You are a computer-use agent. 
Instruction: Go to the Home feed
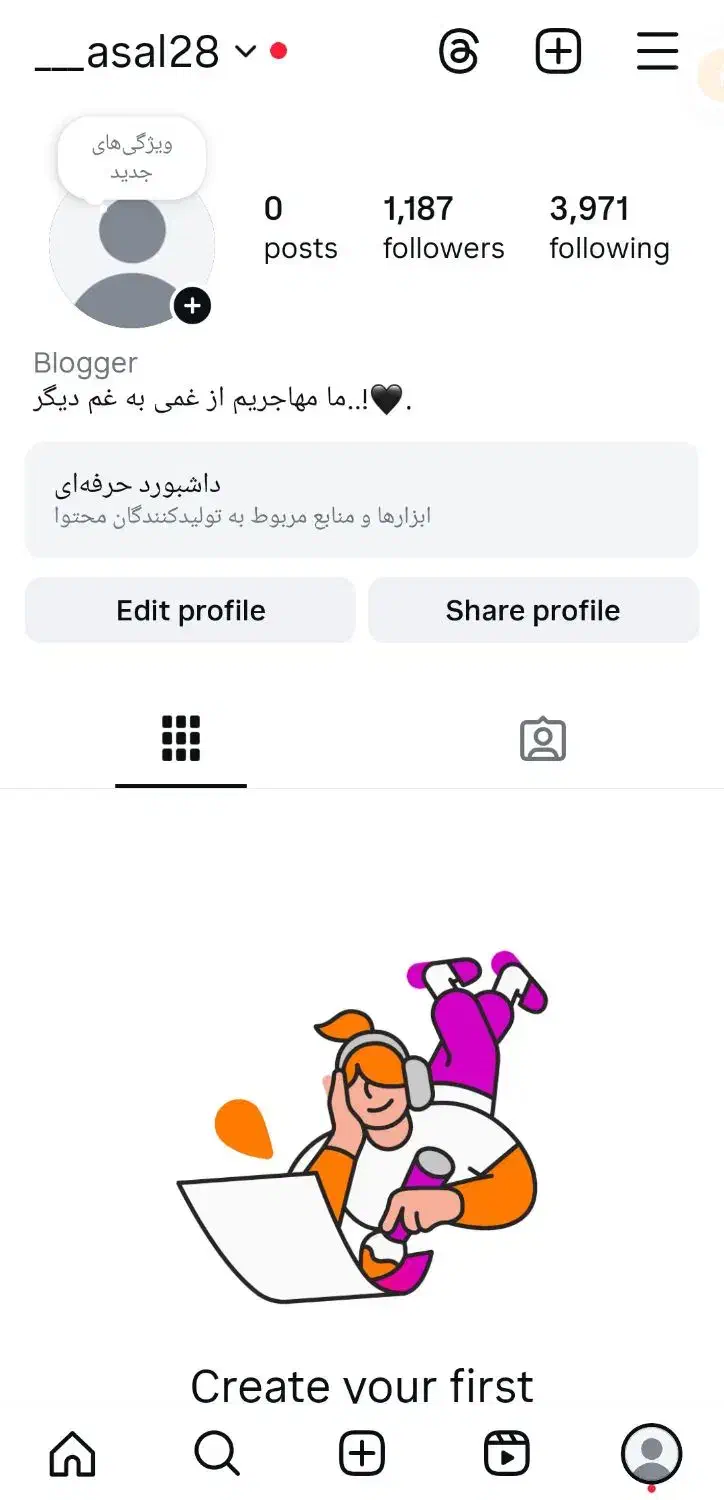tap(72, 1452)
